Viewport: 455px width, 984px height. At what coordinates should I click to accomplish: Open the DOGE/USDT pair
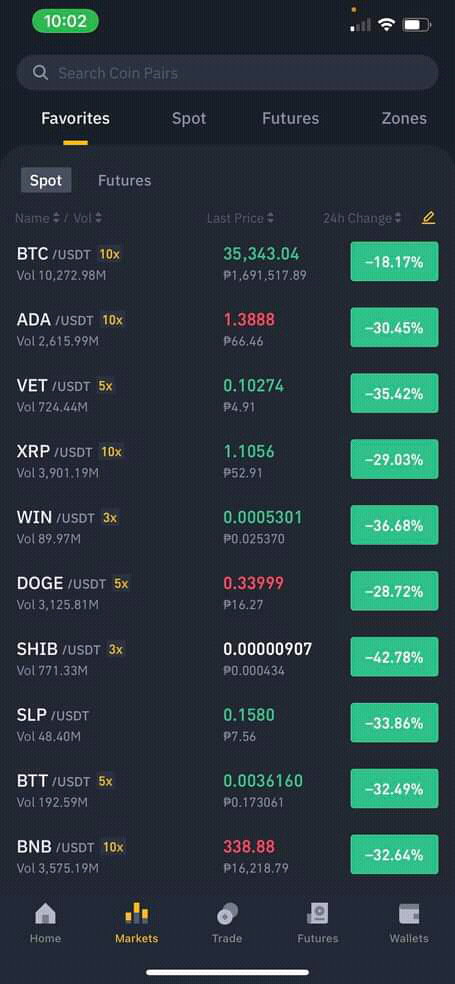(227, 591)
